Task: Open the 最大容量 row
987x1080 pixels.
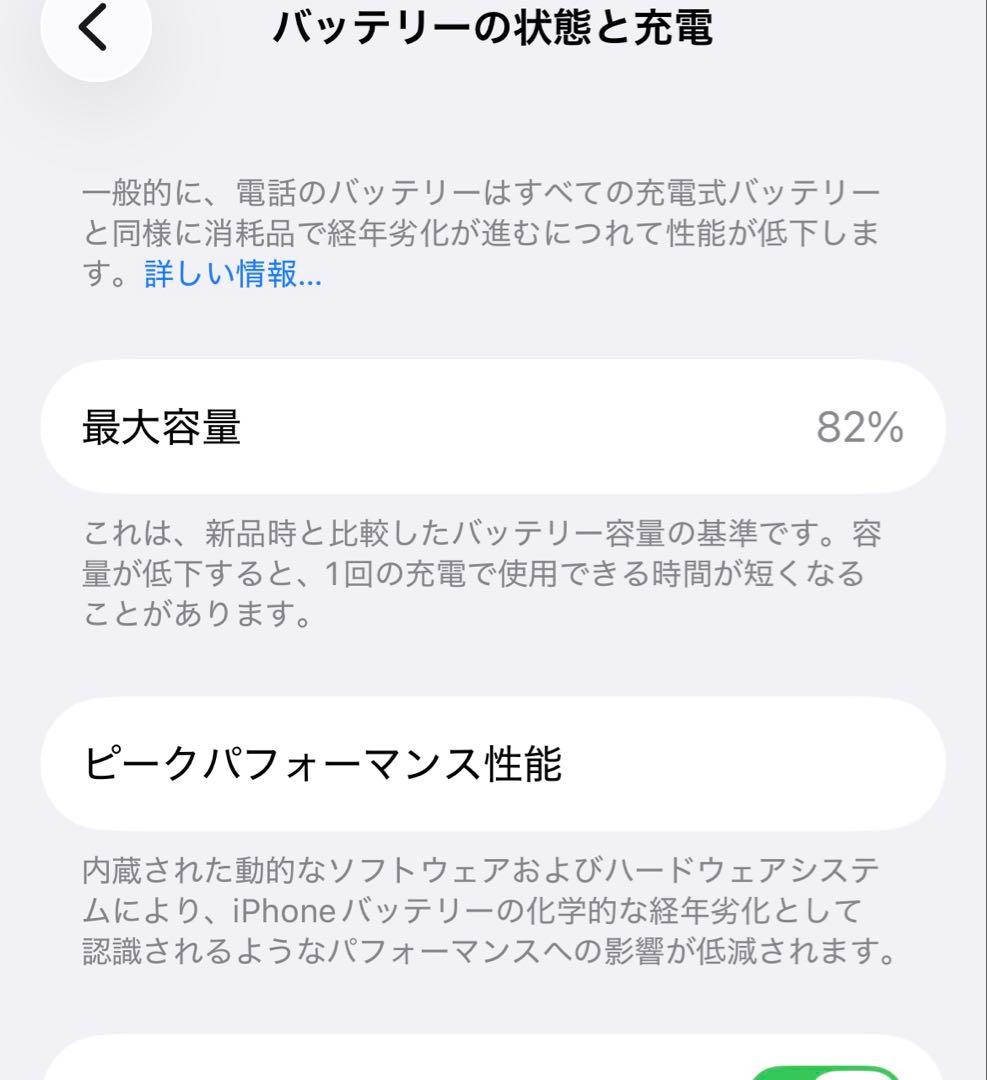Action: (x=493, y=428)
